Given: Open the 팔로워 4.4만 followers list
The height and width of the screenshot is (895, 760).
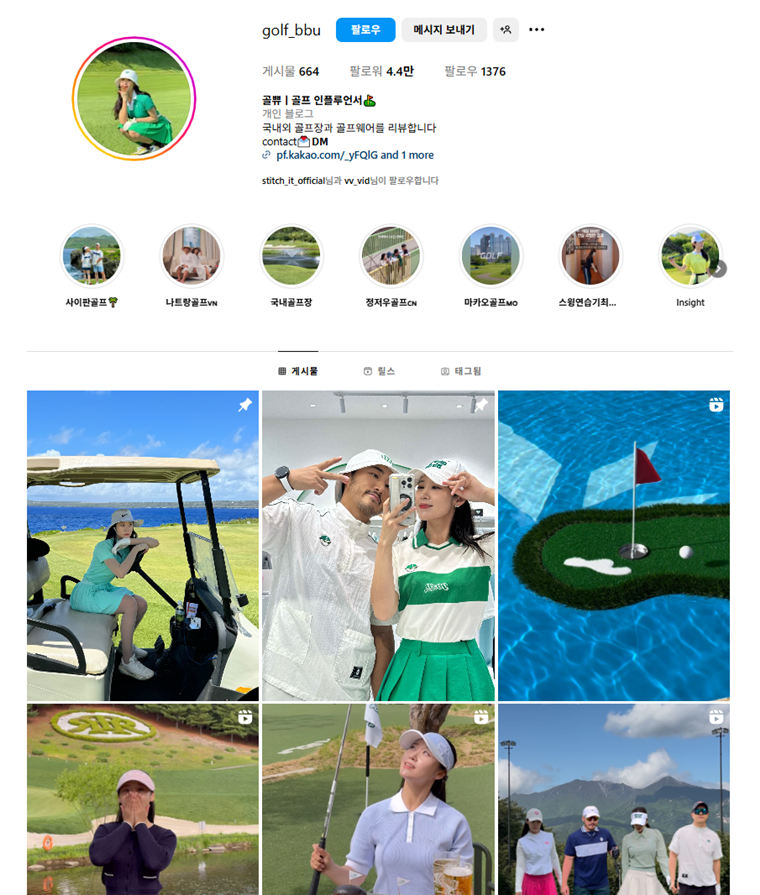Looking at the screenshot, I should click(x=381, y=71).
